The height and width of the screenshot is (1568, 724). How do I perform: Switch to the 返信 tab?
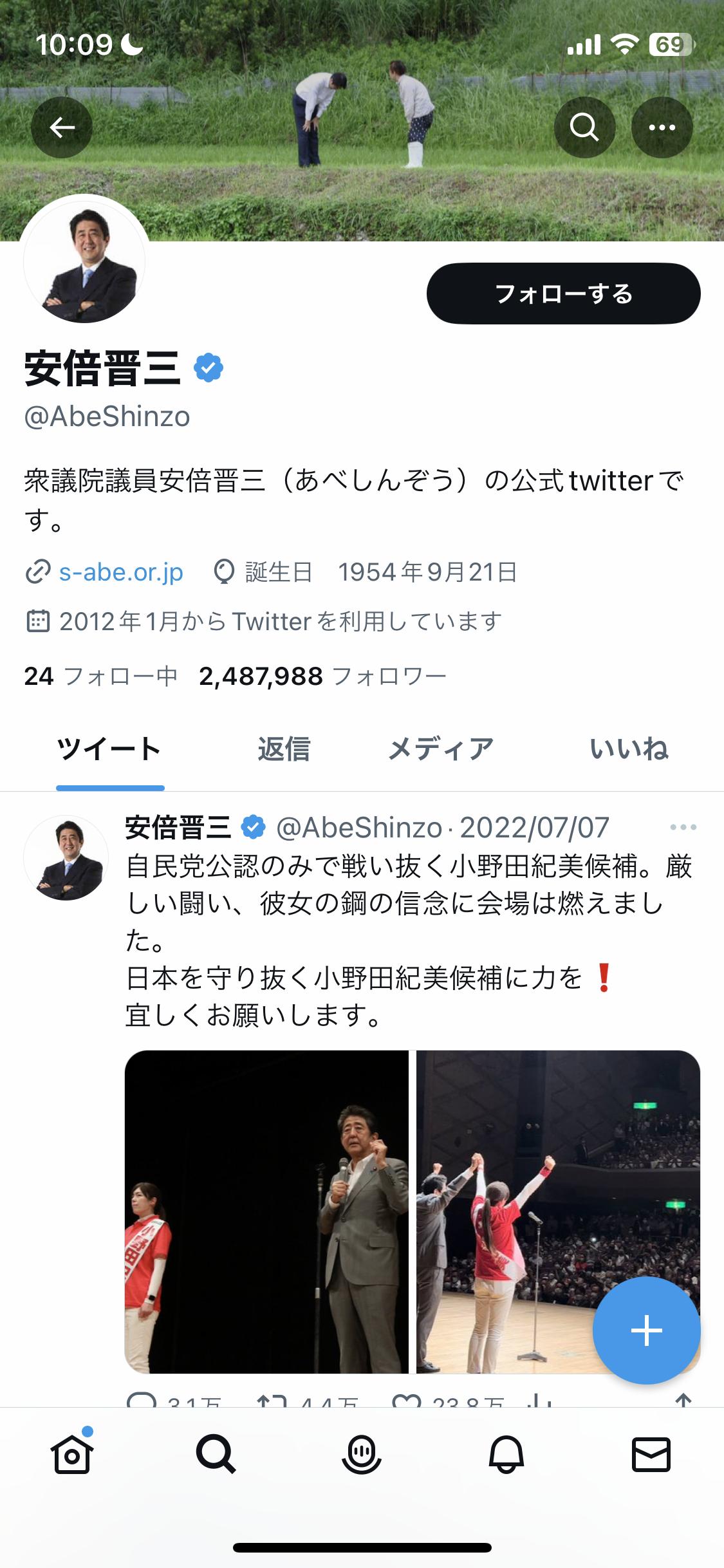[284, 749]
